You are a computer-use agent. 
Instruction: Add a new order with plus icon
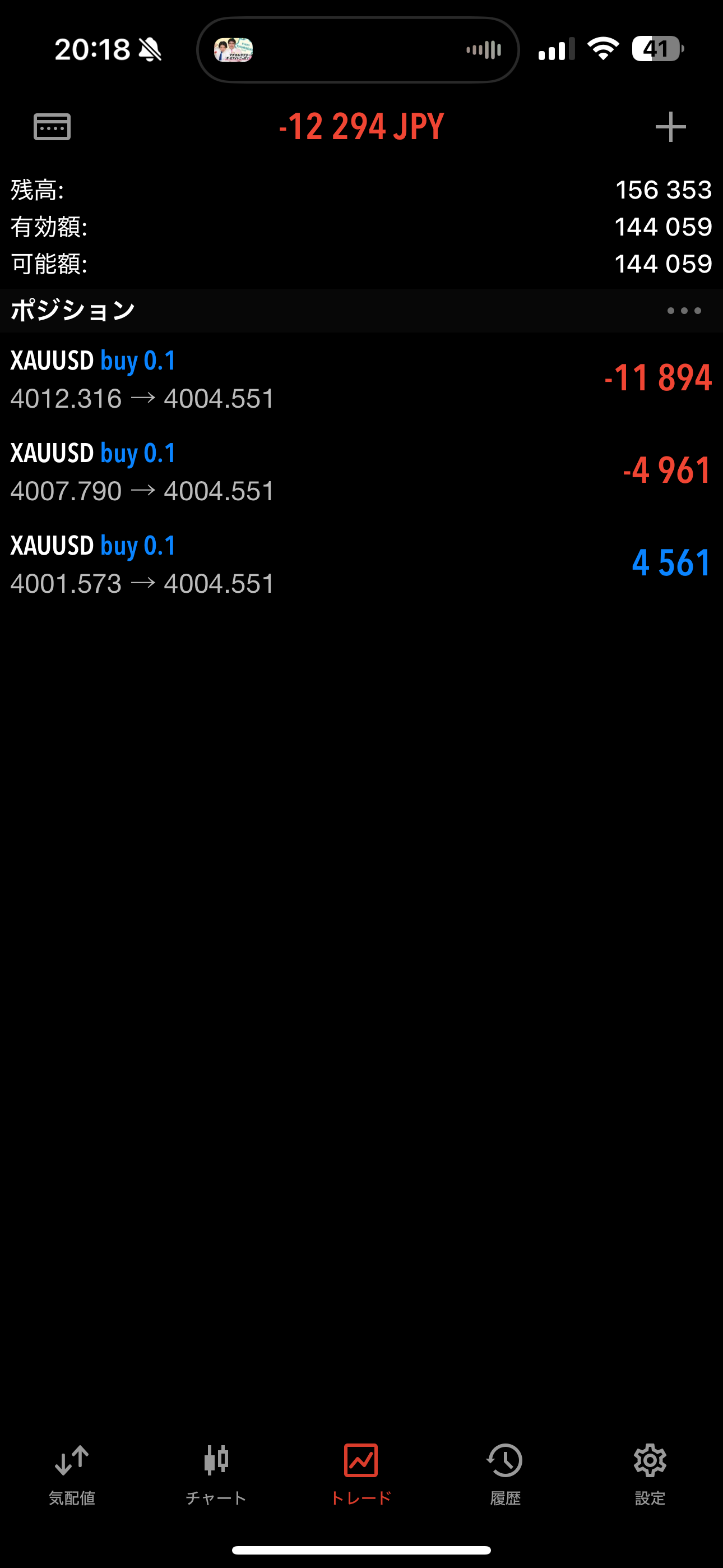tap(670, 127)
